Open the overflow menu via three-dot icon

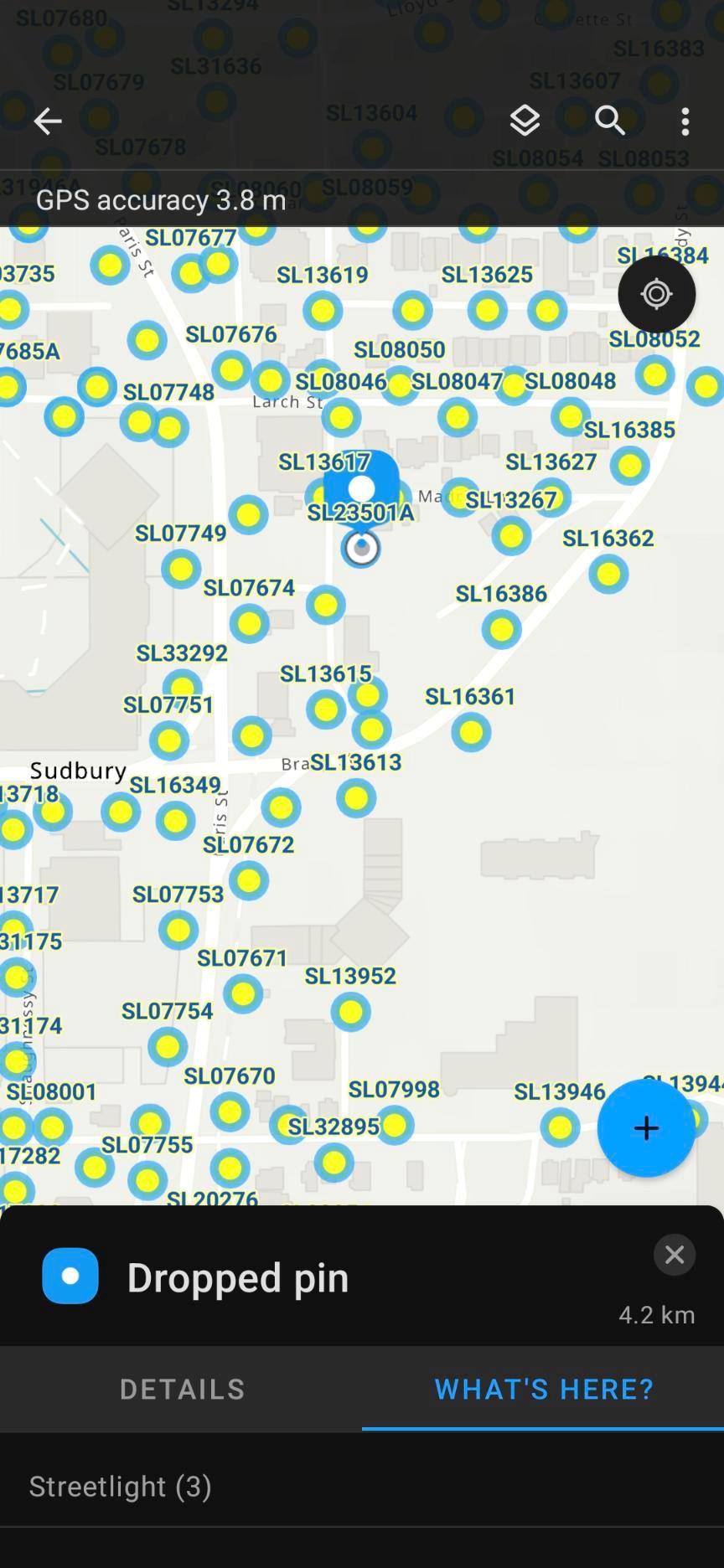point(685,121)
